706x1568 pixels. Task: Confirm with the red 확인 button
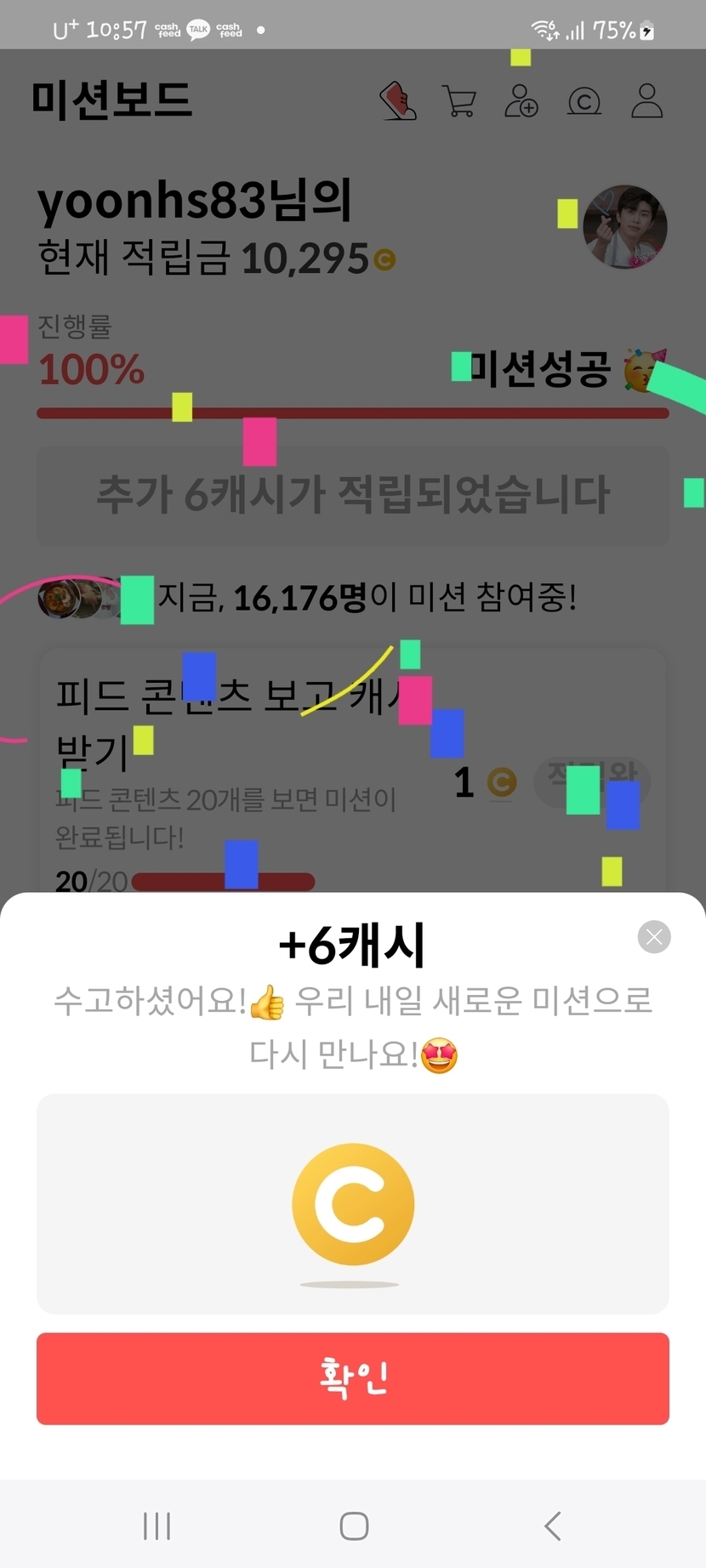(353, 1378)
